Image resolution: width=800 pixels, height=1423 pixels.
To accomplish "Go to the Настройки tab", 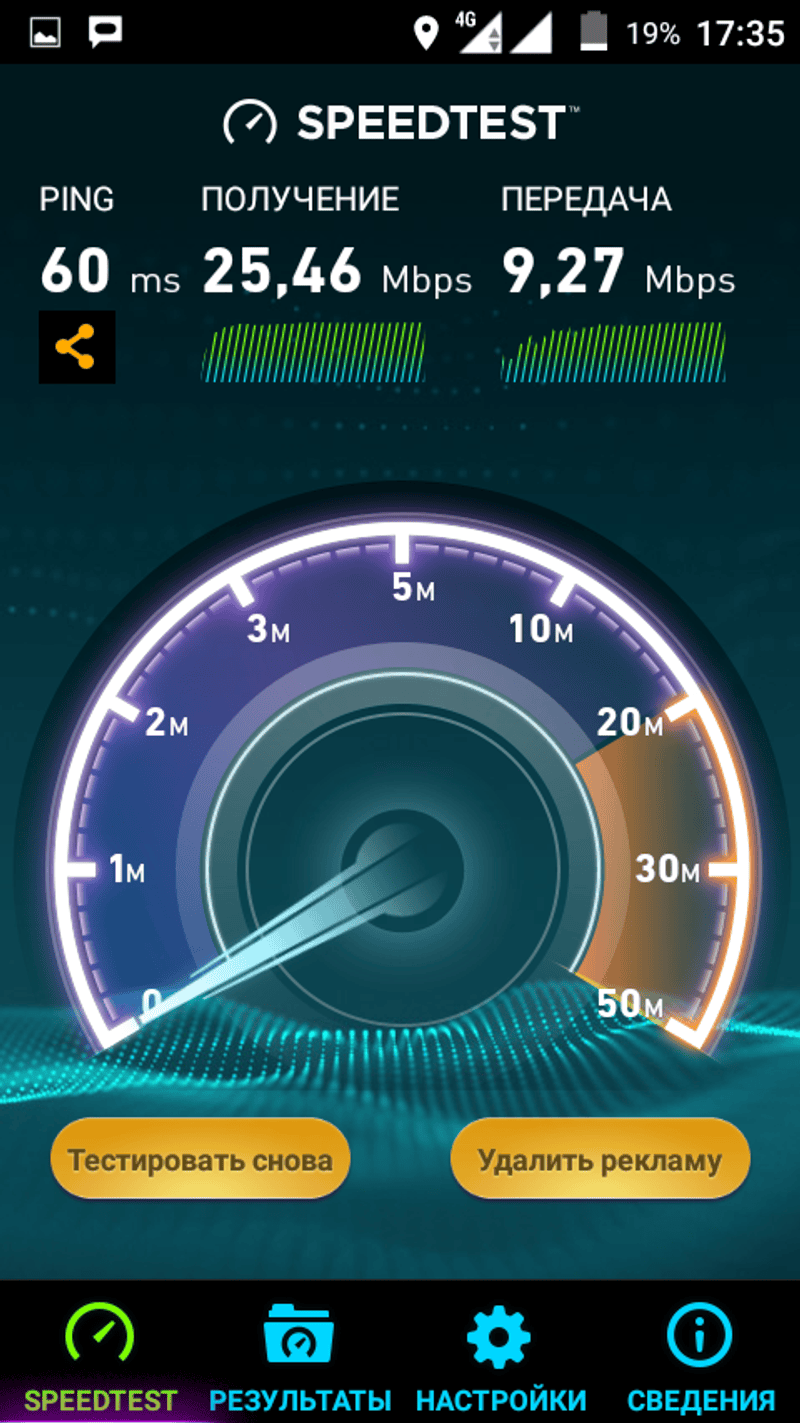I will tap(500, 1355).
